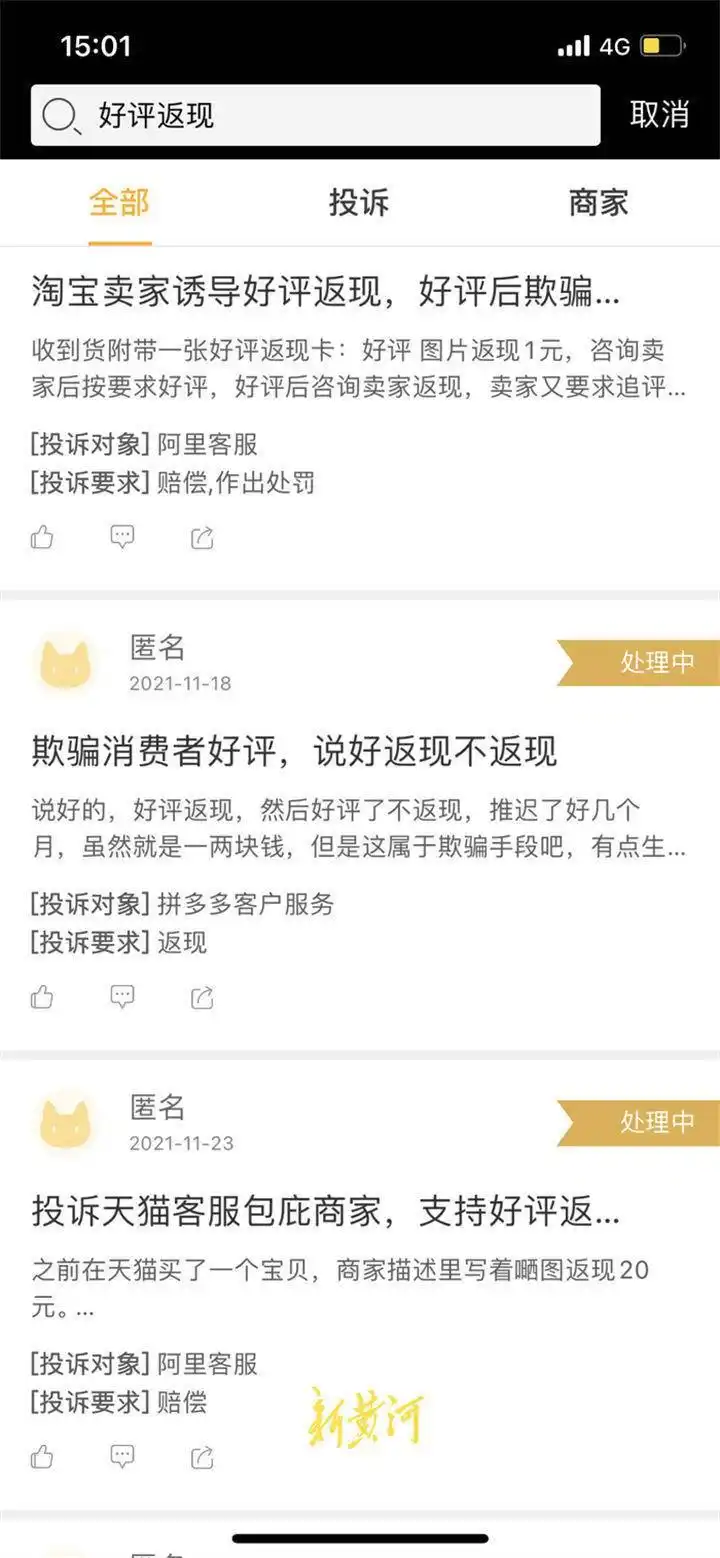This screenshot has height=1558, width=720.
Task: Select the 全部 tab
Action: (x=119, y=203)
